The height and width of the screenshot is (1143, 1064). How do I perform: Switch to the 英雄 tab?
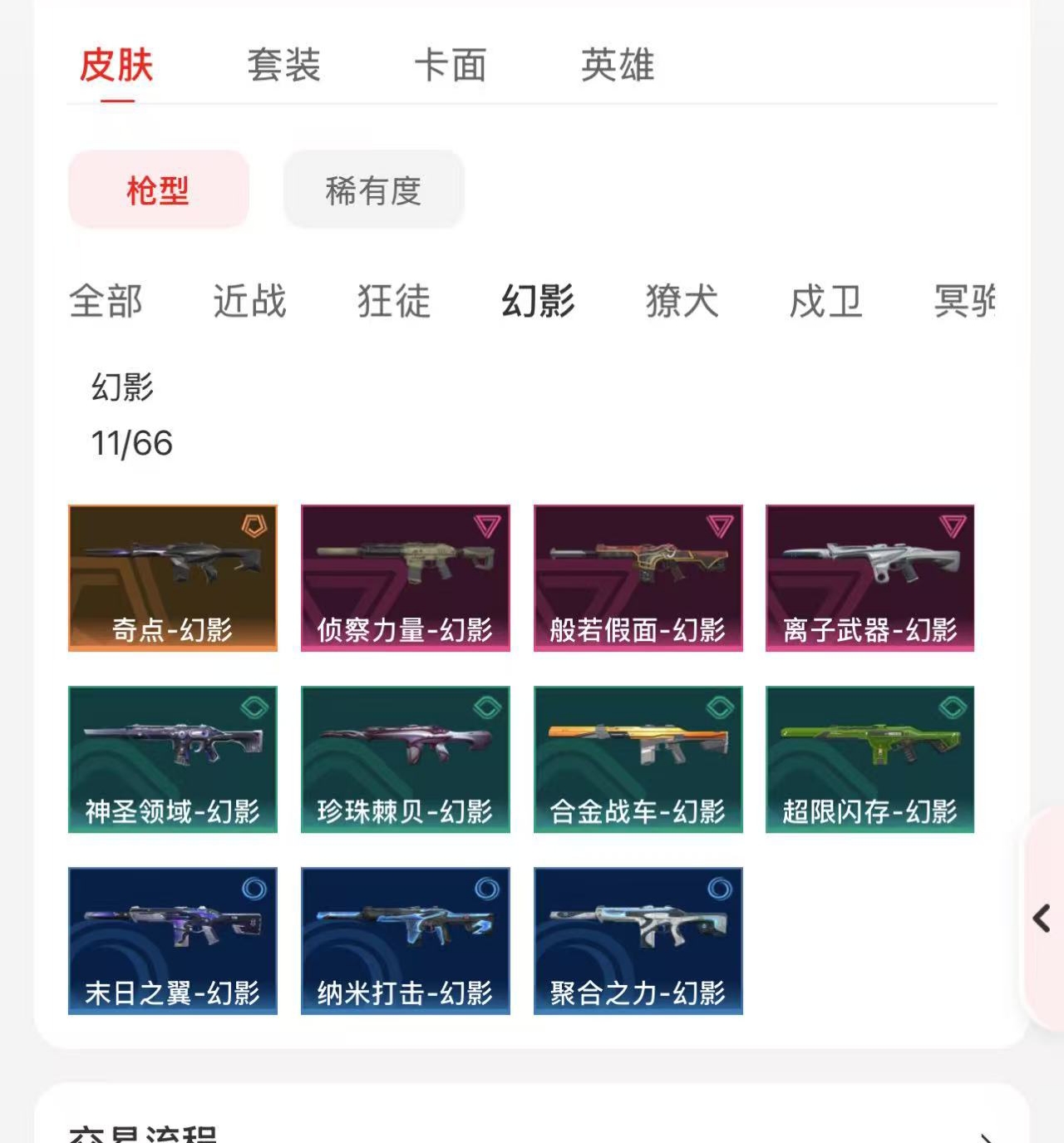tap(617, 66)
